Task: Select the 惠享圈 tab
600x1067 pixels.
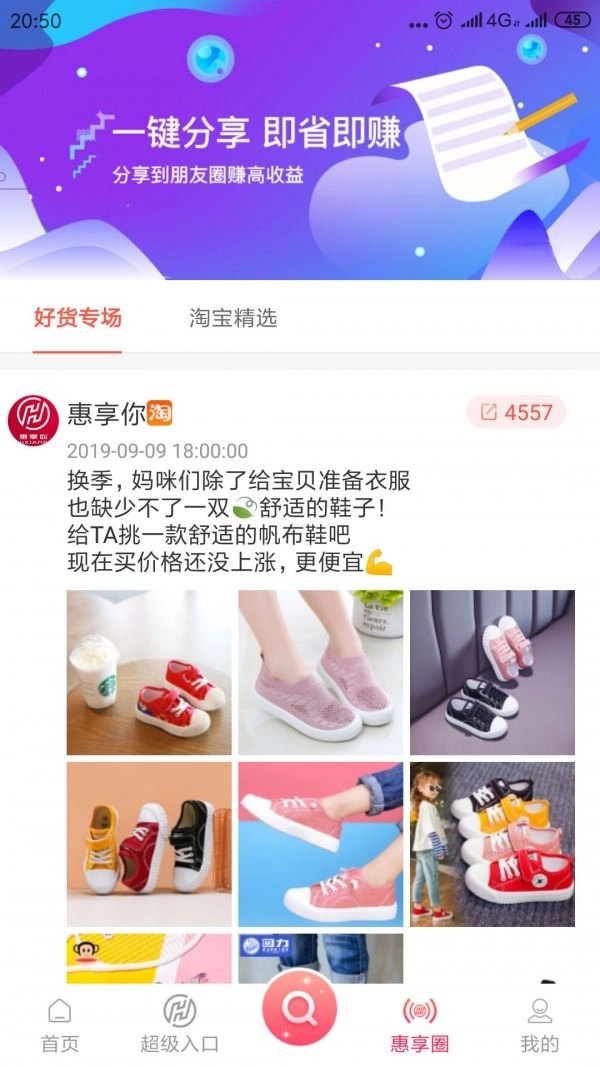Action: (420, 1025)
